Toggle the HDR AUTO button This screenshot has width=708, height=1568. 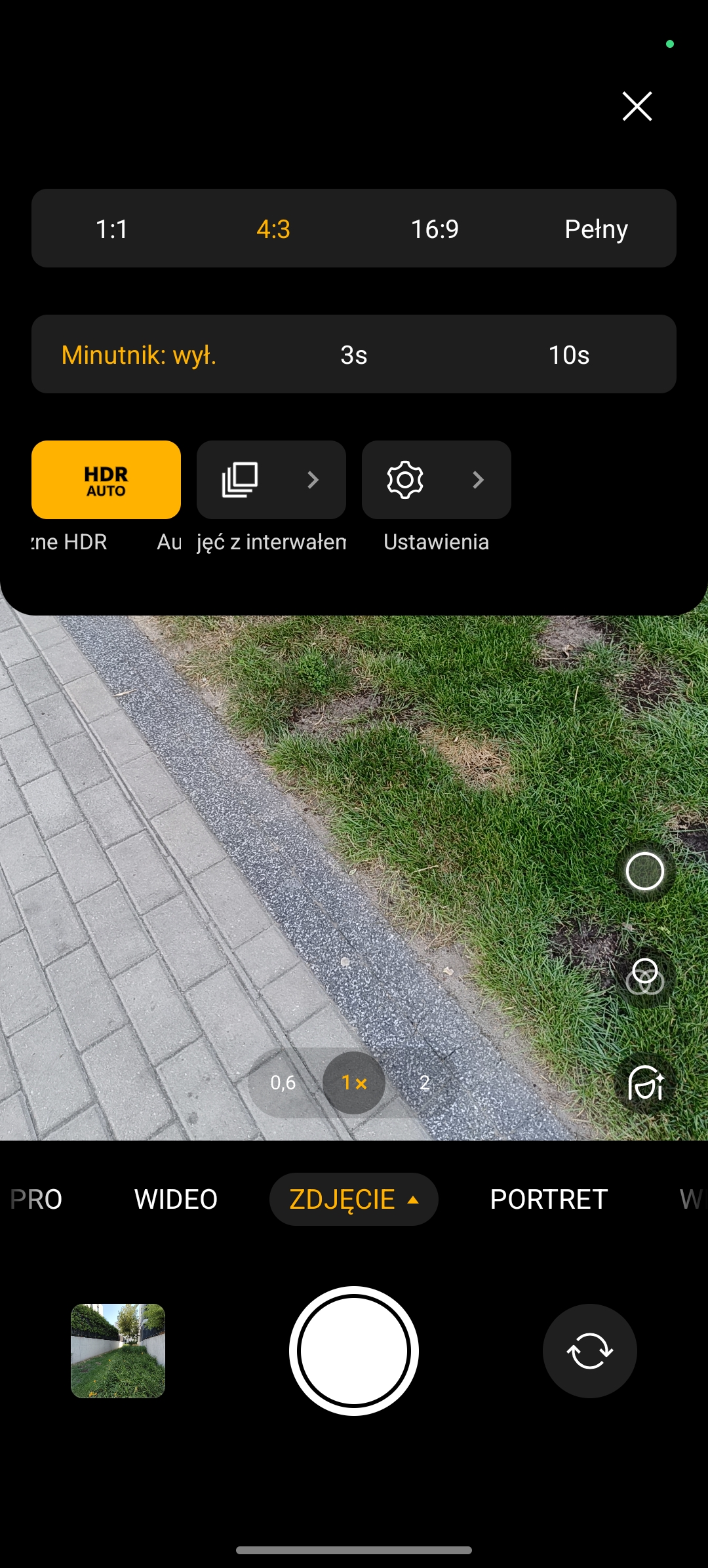(x=106, y=480)
